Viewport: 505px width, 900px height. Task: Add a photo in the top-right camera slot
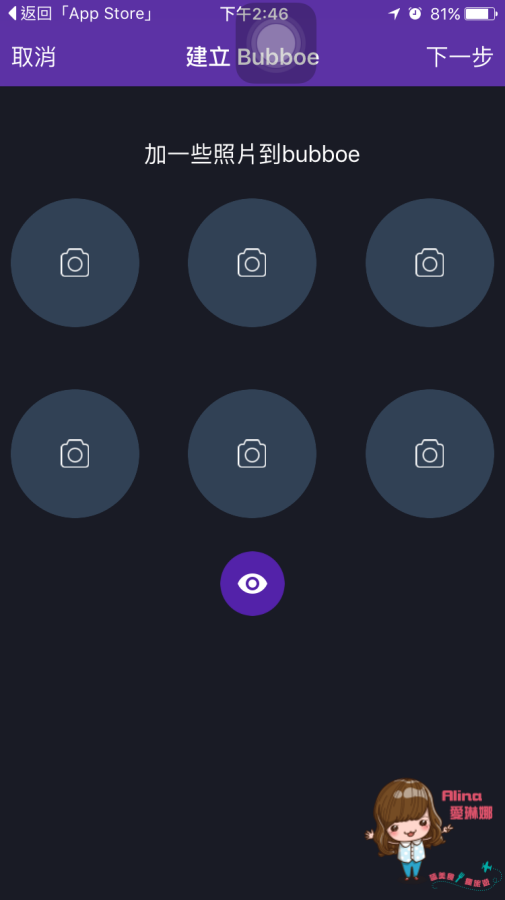pyautogui.click(x=430, y=263)
